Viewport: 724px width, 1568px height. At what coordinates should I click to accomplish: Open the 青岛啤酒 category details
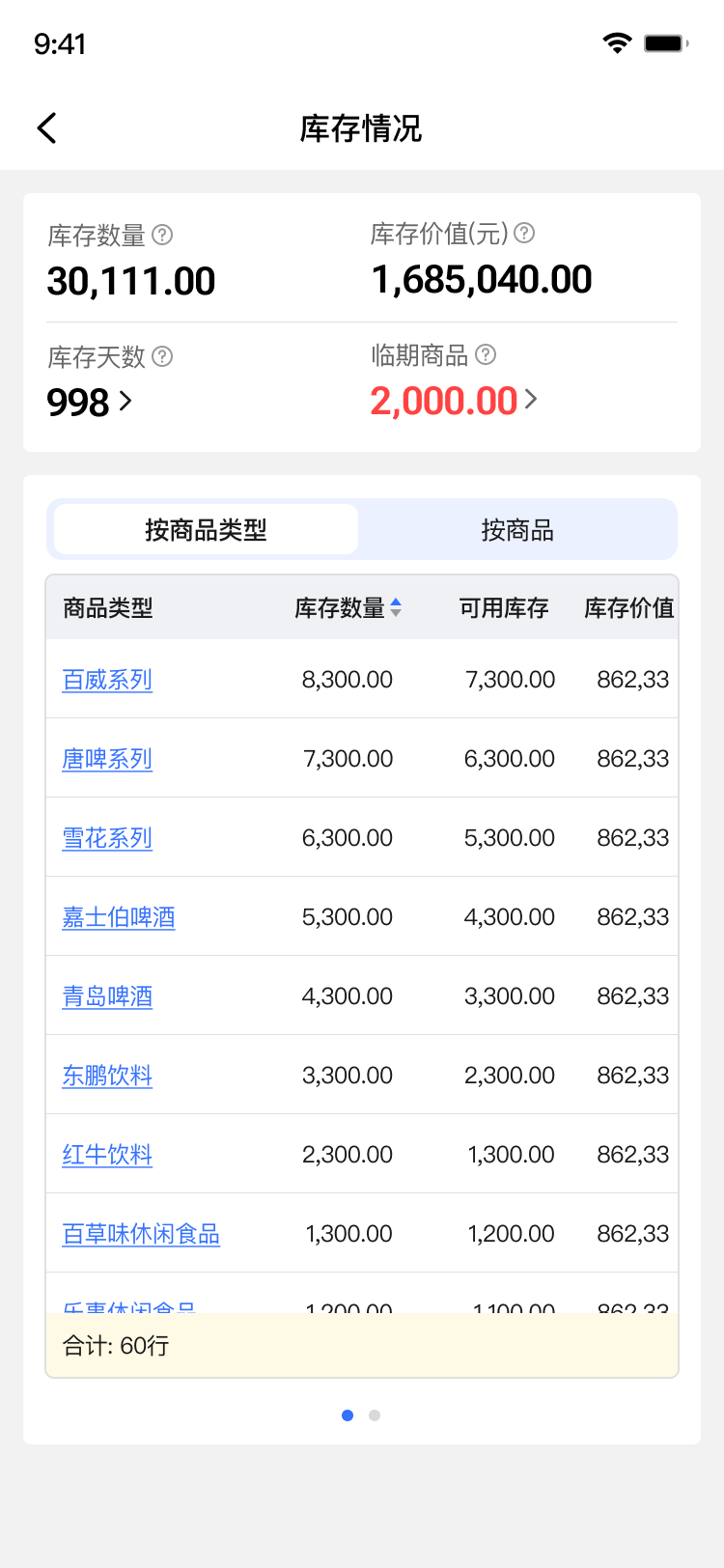coord(106,995)
